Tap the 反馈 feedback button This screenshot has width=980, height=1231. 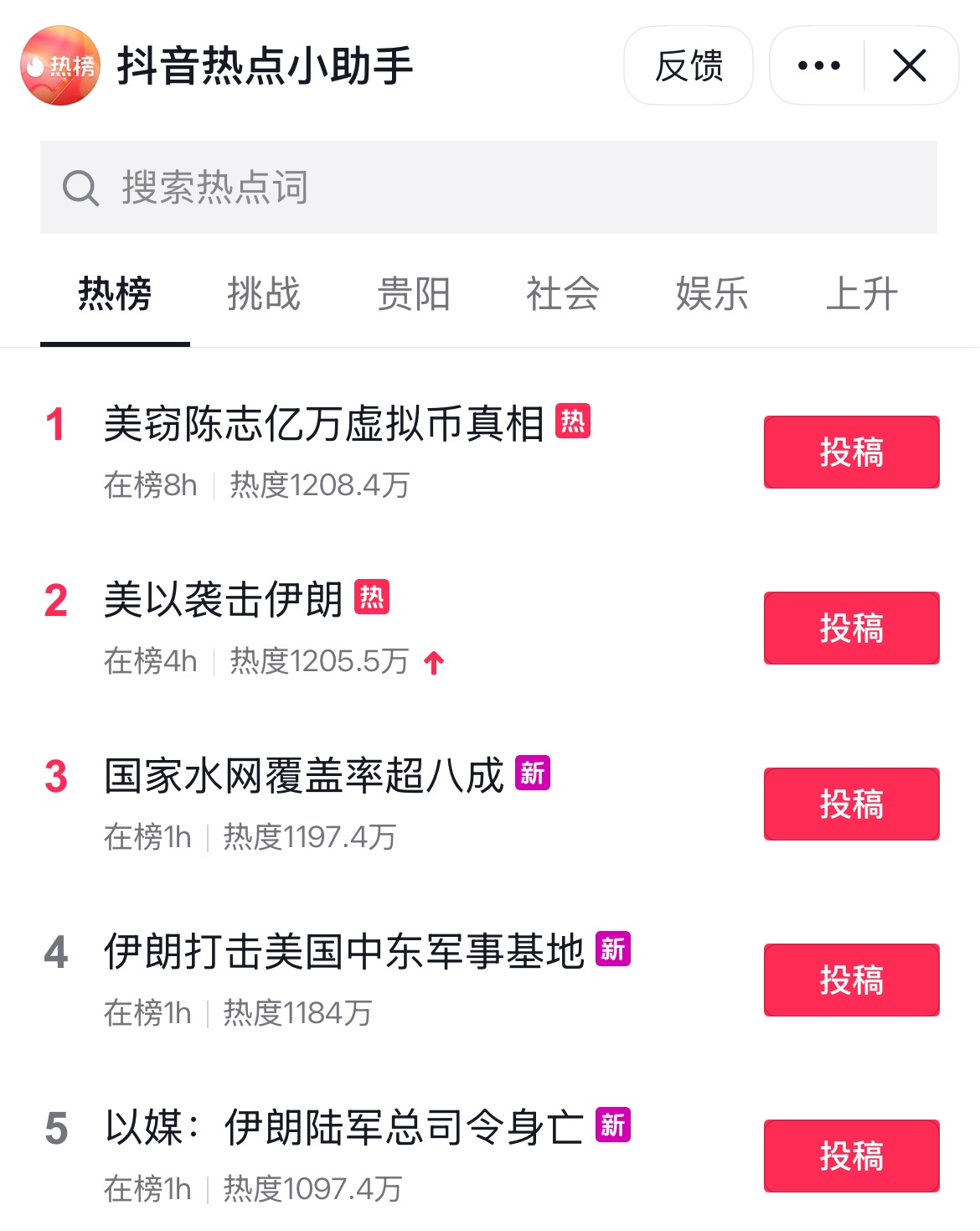688,65
